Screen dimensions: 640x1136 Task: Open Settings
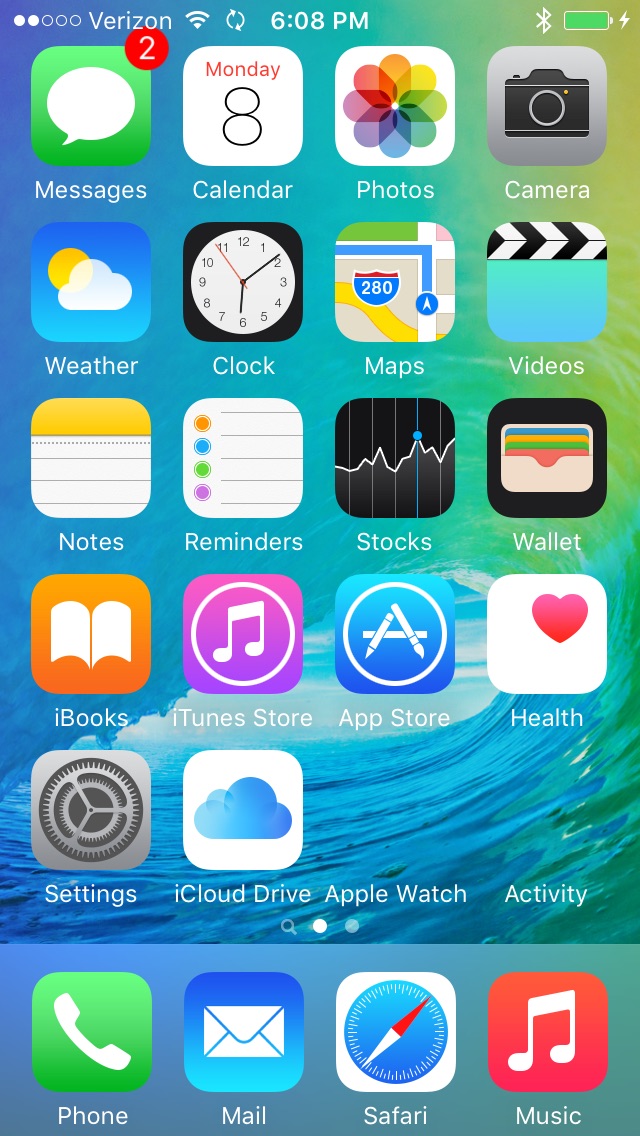pyautogui.click(x=91, y=810)
